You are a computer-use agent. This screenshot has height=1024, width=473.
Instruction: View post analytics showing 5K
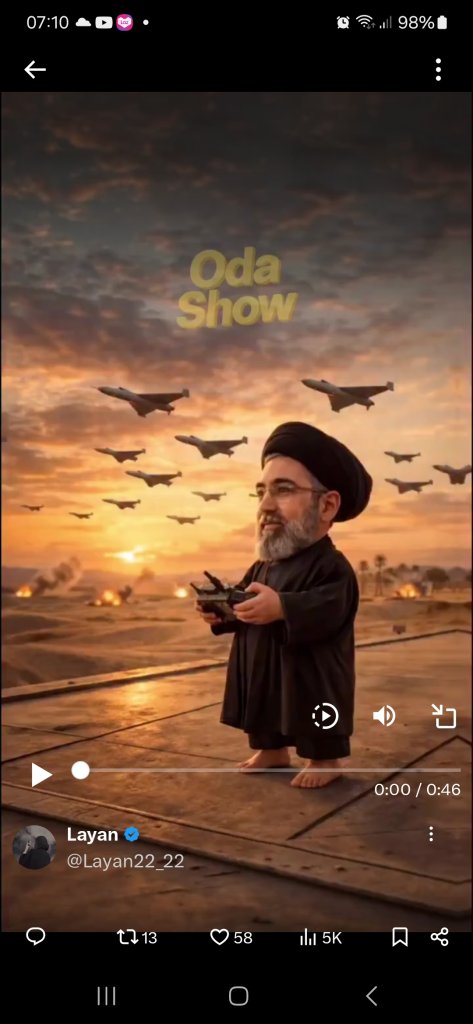(321, 938)
